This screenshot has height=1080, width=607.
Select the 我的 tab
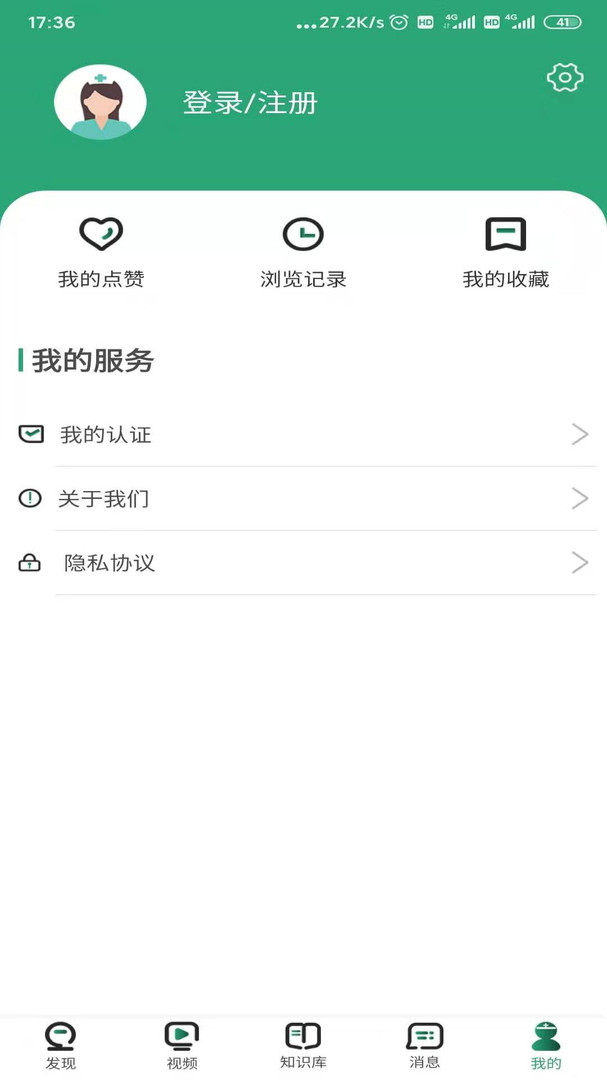pyautogui.click(x=546, y=1045)
